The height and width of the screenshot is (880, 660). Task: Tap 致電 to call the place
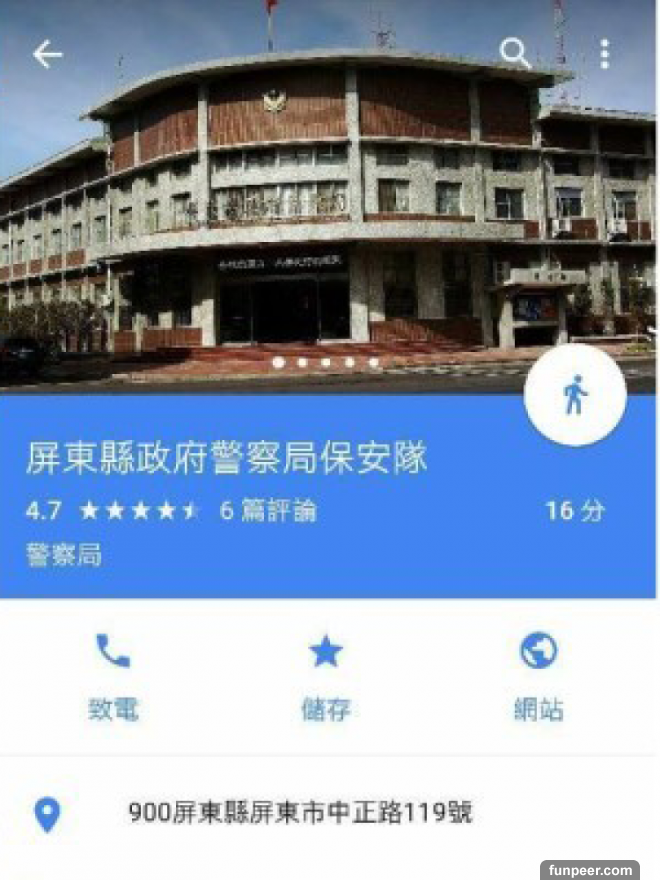click(113, 677)
